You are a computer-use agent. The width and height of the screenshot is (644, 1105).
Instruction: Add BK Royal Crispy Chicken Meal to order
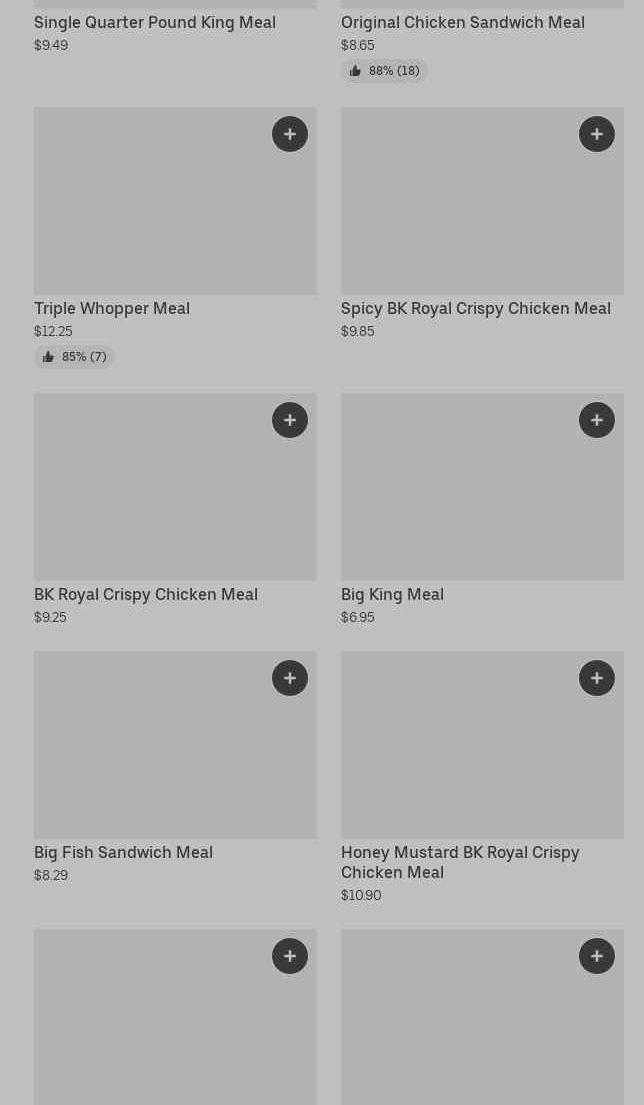point(290,420)
